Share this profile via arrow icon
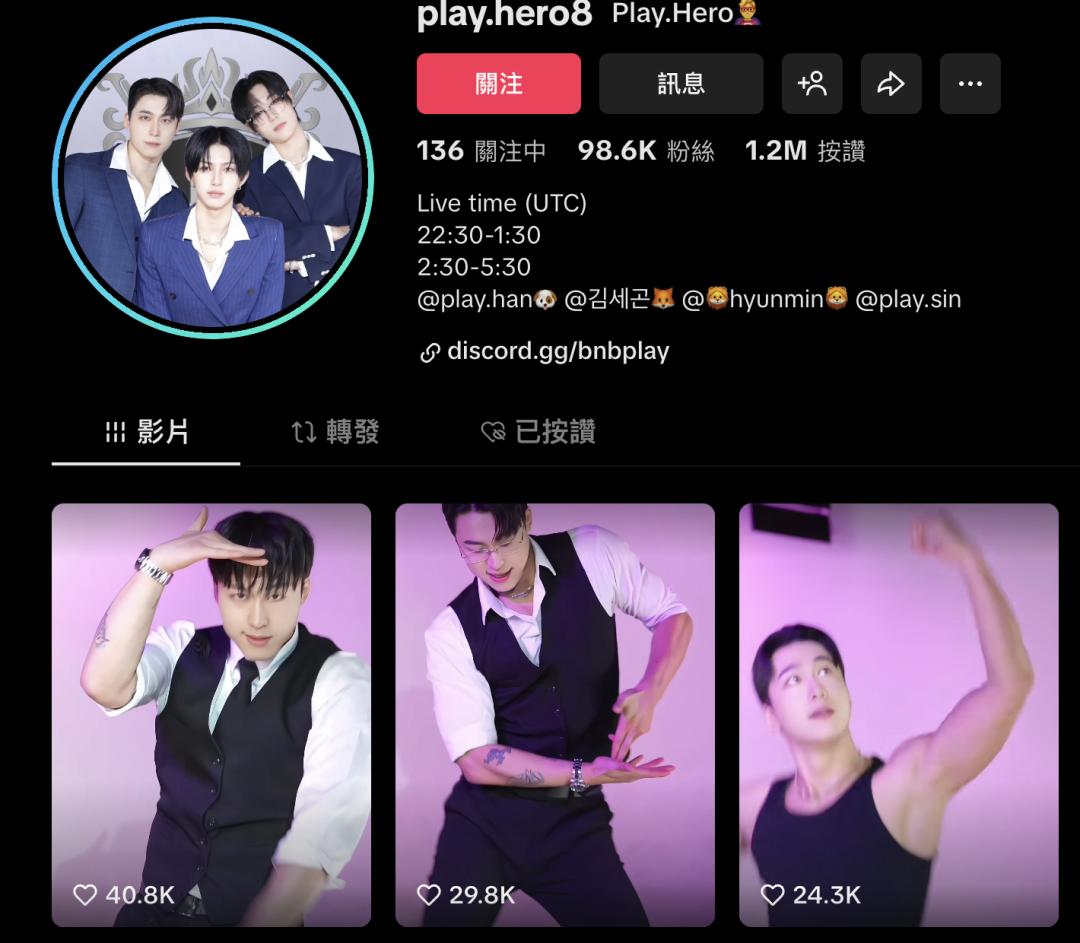This screenshot has width=1080, height=943. point(890,84)
